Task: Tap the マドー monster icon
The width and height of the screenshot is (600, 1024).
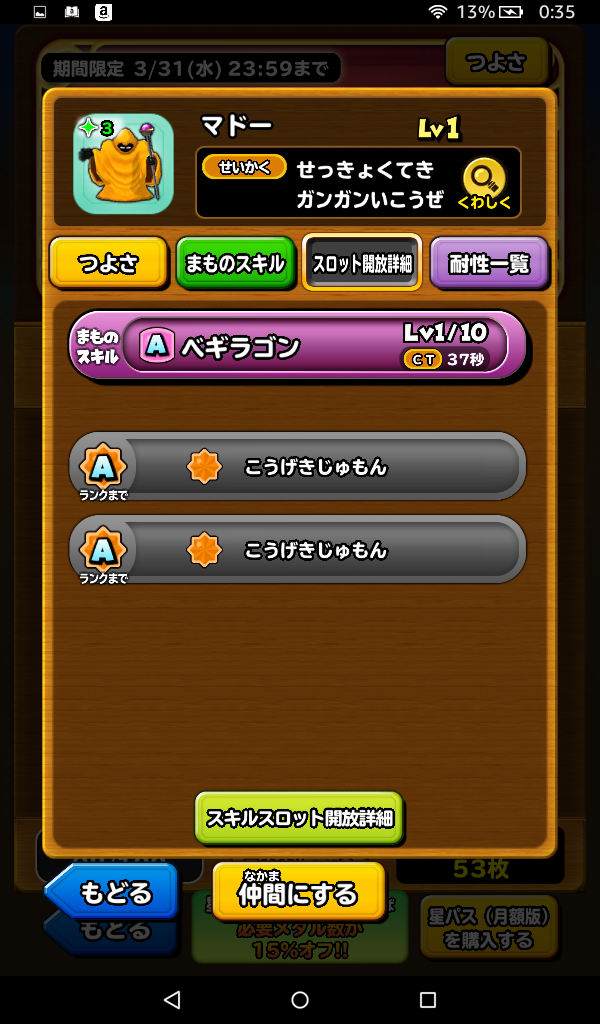Action: 123,163
